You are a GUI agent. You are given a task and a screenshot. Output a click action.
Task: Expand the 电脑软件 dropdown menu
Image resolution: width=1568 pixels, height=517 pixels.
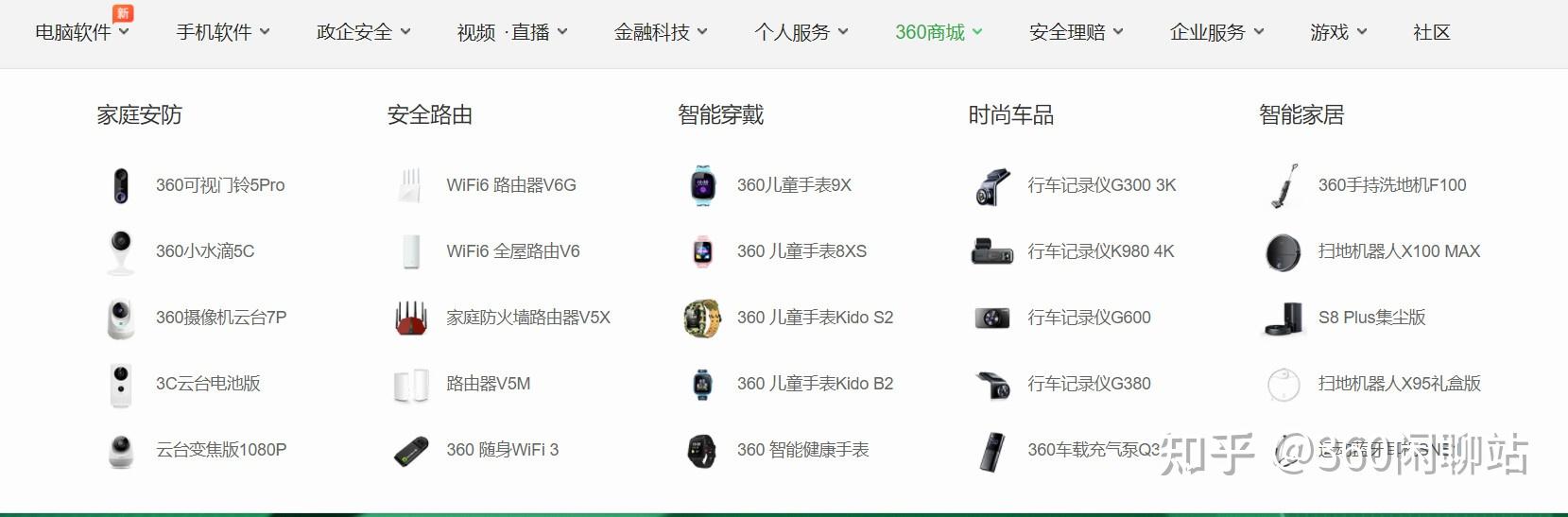tap(81, 32)
